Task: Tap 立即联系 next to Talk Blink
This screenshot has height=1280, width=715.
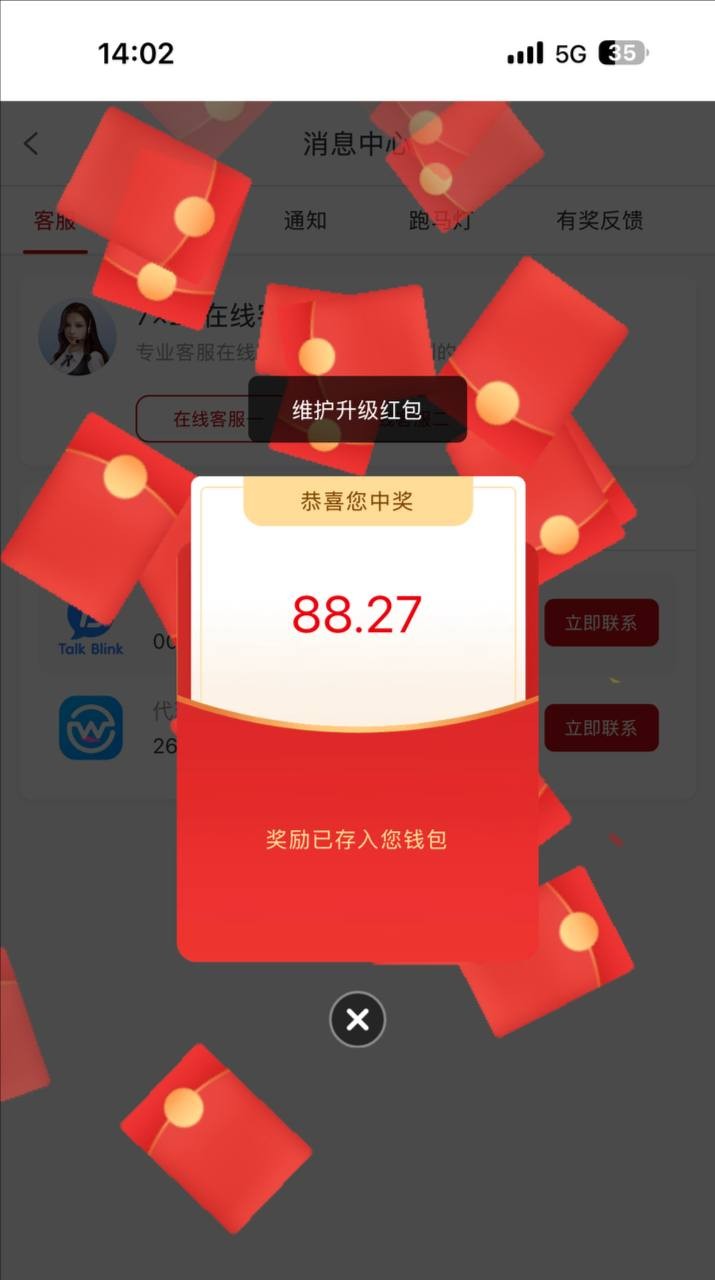Action: tap(601, 622)
